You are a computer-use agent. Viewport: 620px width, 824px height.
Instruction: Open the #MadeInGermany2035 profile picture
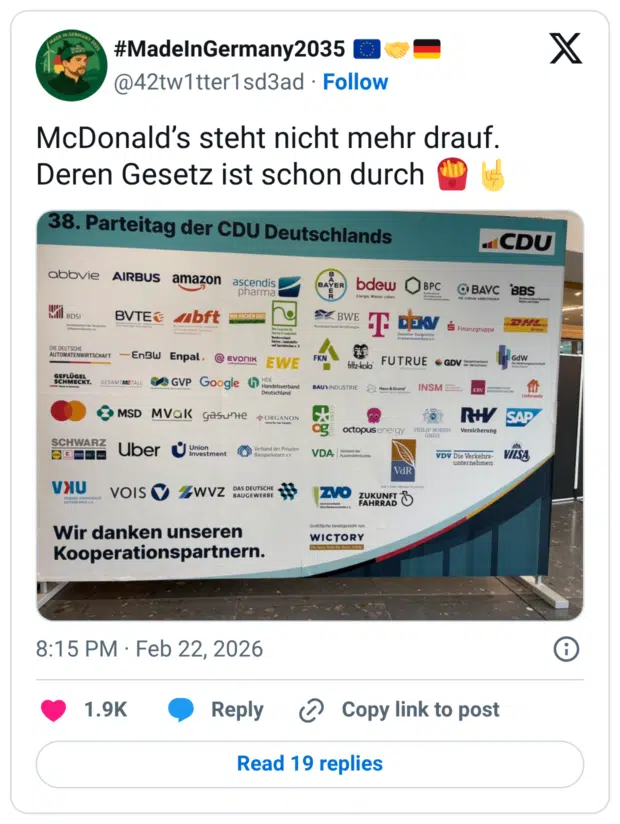coord(71,65)
